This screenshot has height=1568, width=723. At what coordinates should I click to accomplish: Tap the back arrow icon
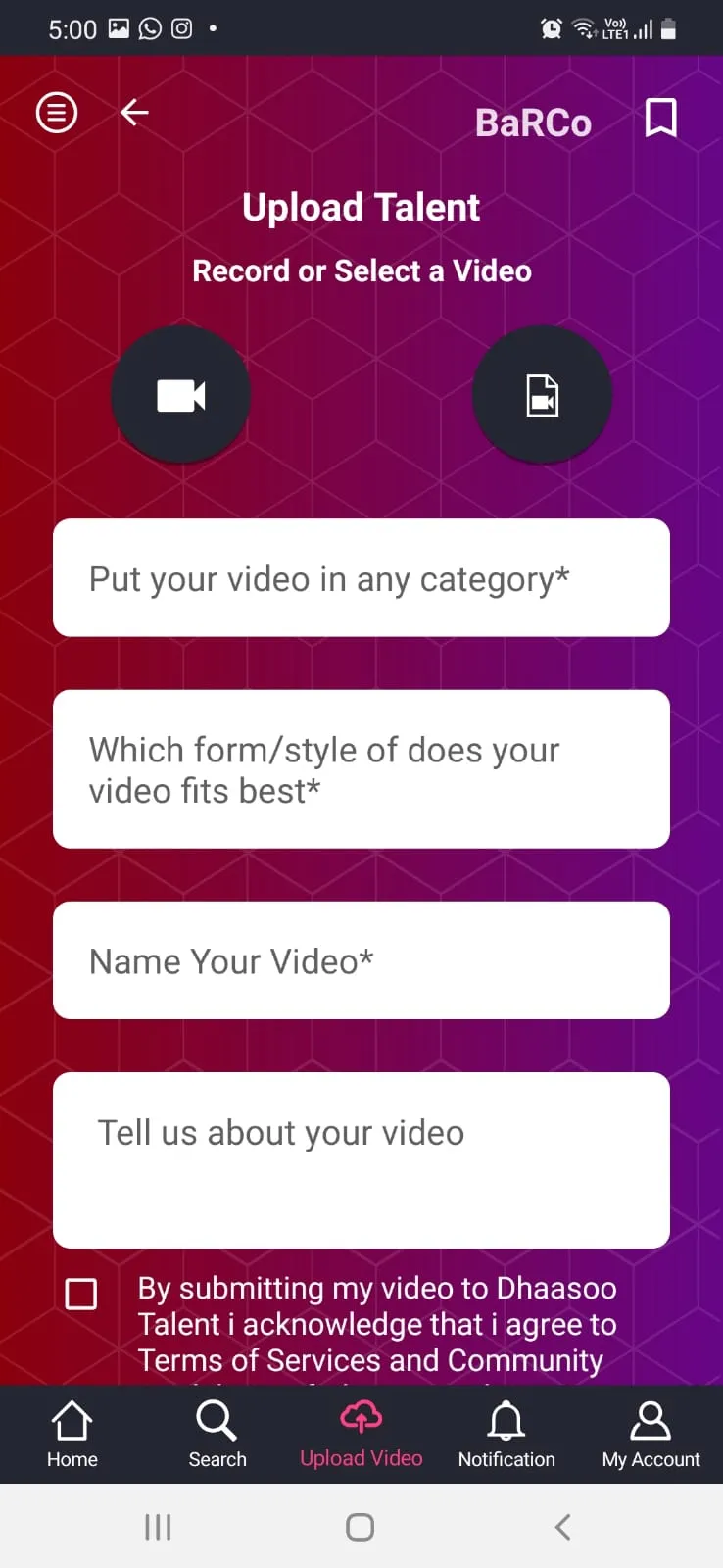[134, 113]
